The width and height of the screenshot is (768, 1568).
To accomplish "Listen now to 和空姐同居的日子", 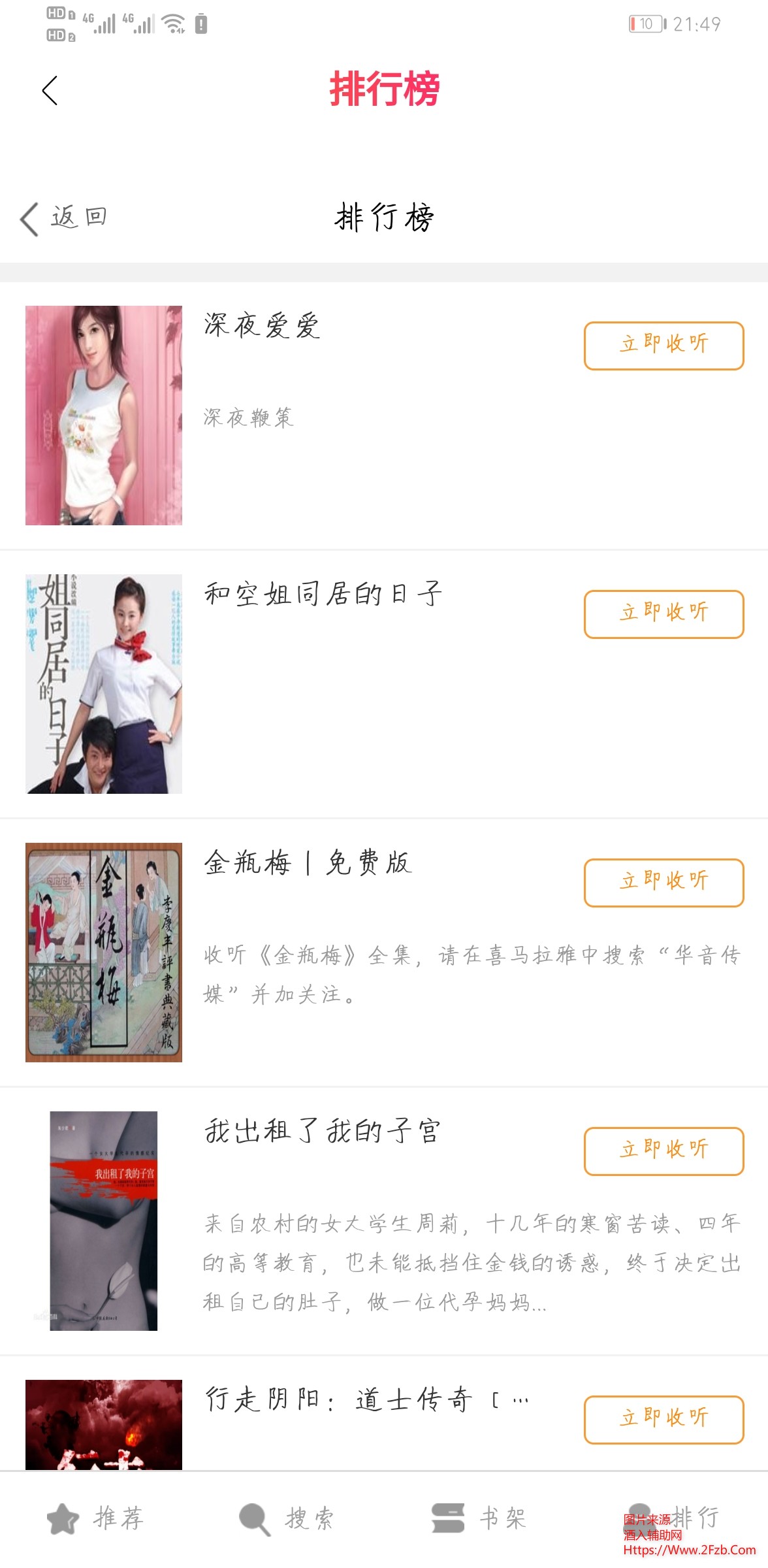I will point(664,614).
